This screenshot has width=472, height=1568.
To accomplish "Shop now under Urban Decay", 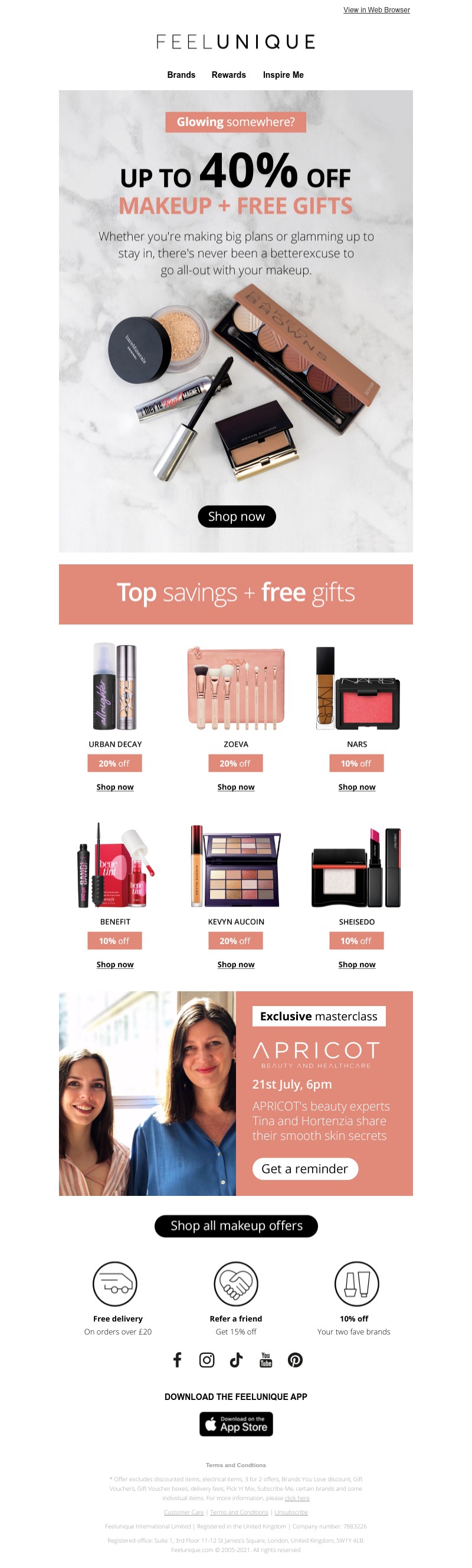I will [114, 787].
